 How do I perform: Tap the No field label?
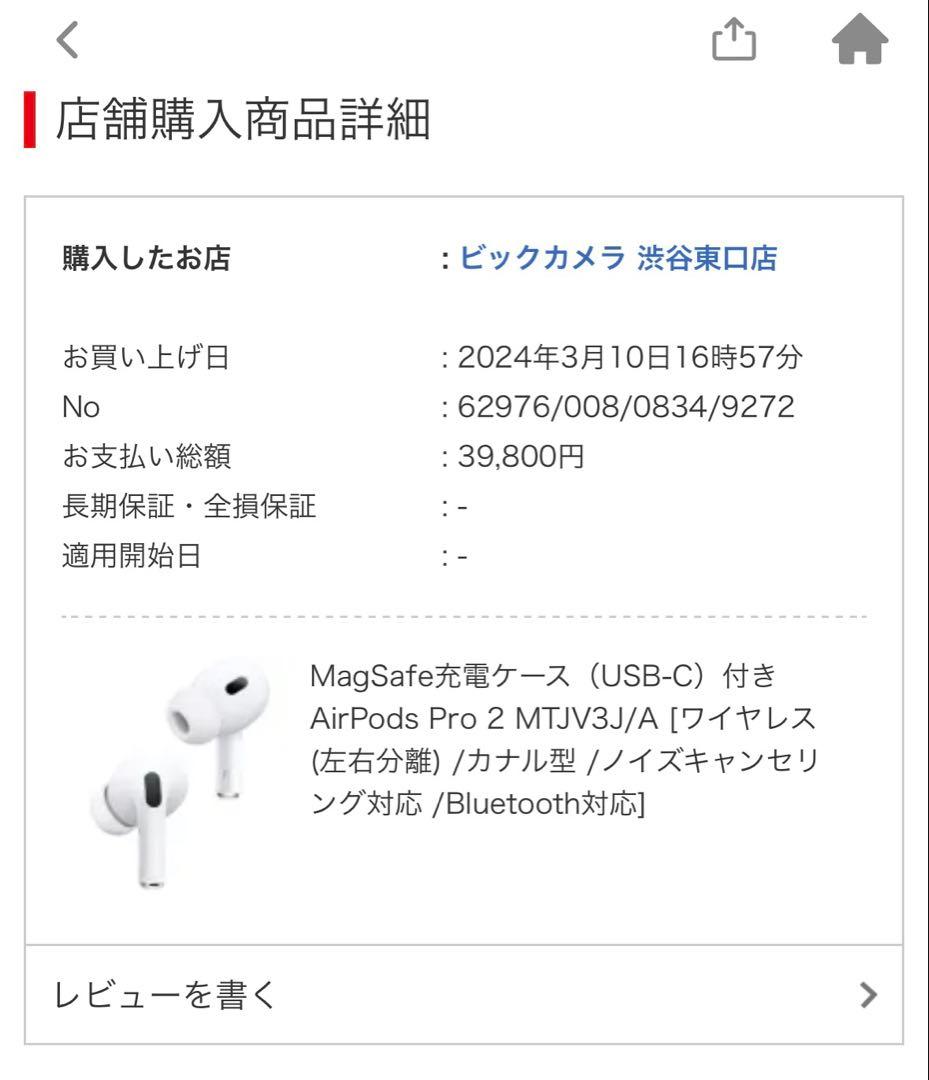81,406
